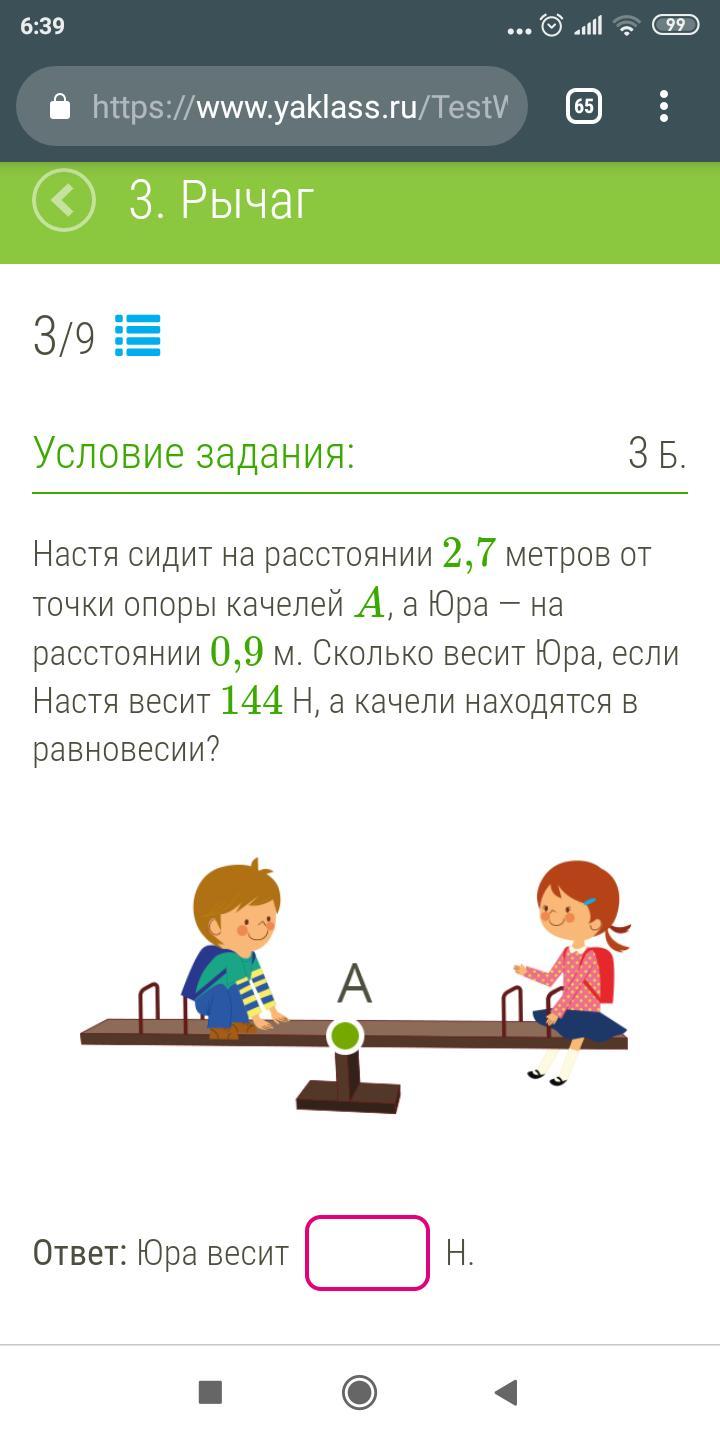Open recent apps with the square button
Image resolution: width=720 pixels, height=1440 pixels.
pos(210,1392)
